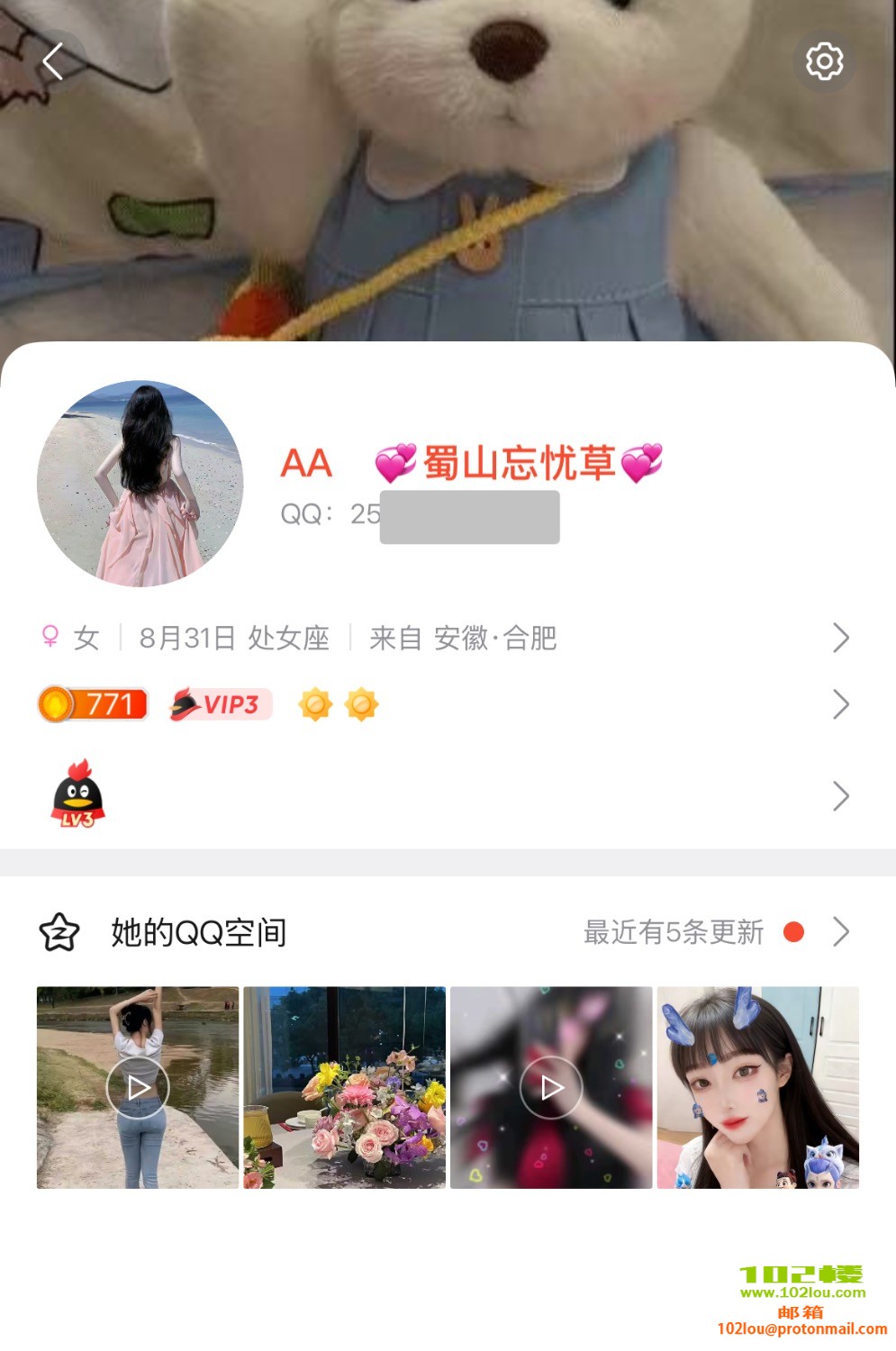Image resolution: width=896 pixels, height=1351 pixels.
Task: Play the lakeside video in QQ空间
Action: pyautogui.click(x=138, y=1088)
